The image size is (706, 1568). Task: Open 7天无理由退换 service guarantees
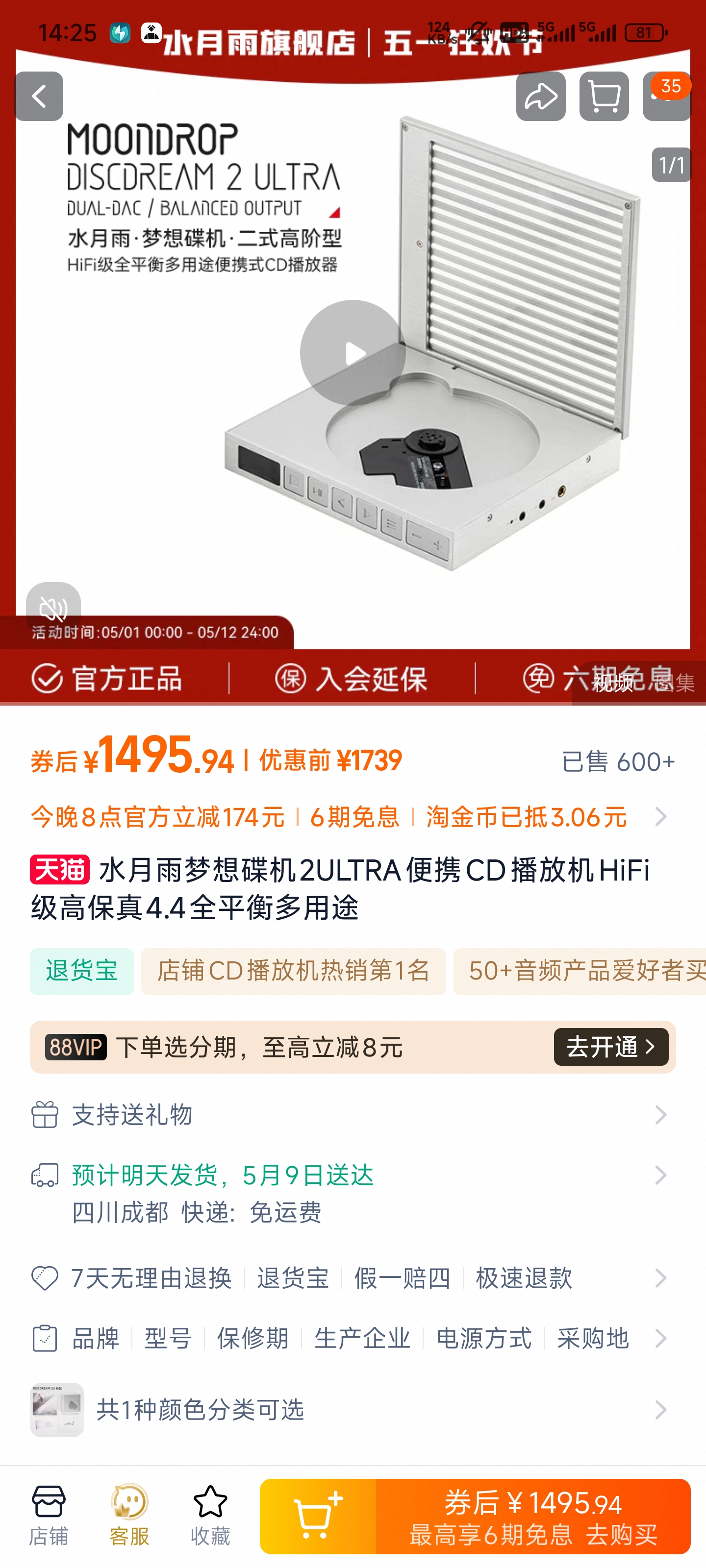pos(352,1277)
